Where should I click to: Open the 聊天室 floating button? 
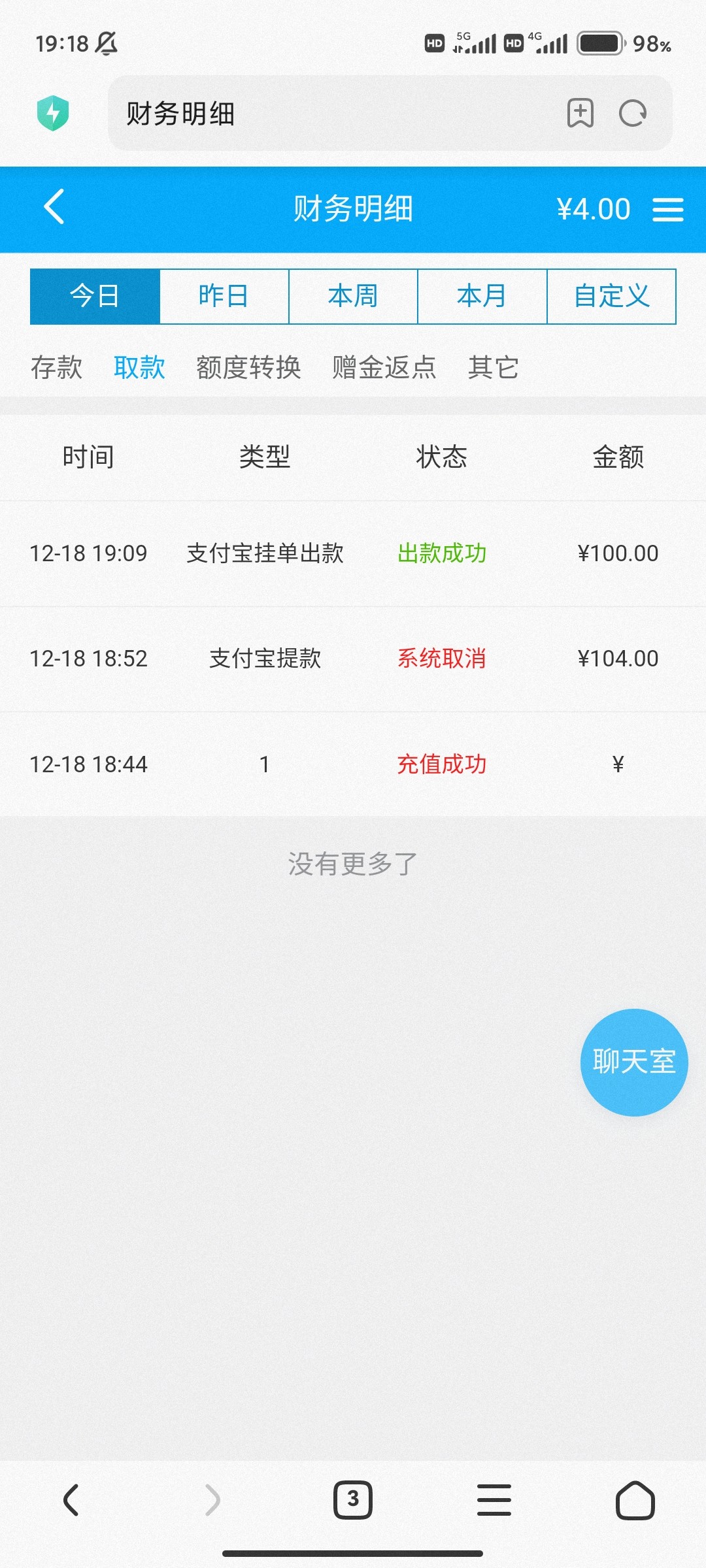(633, 1062)
